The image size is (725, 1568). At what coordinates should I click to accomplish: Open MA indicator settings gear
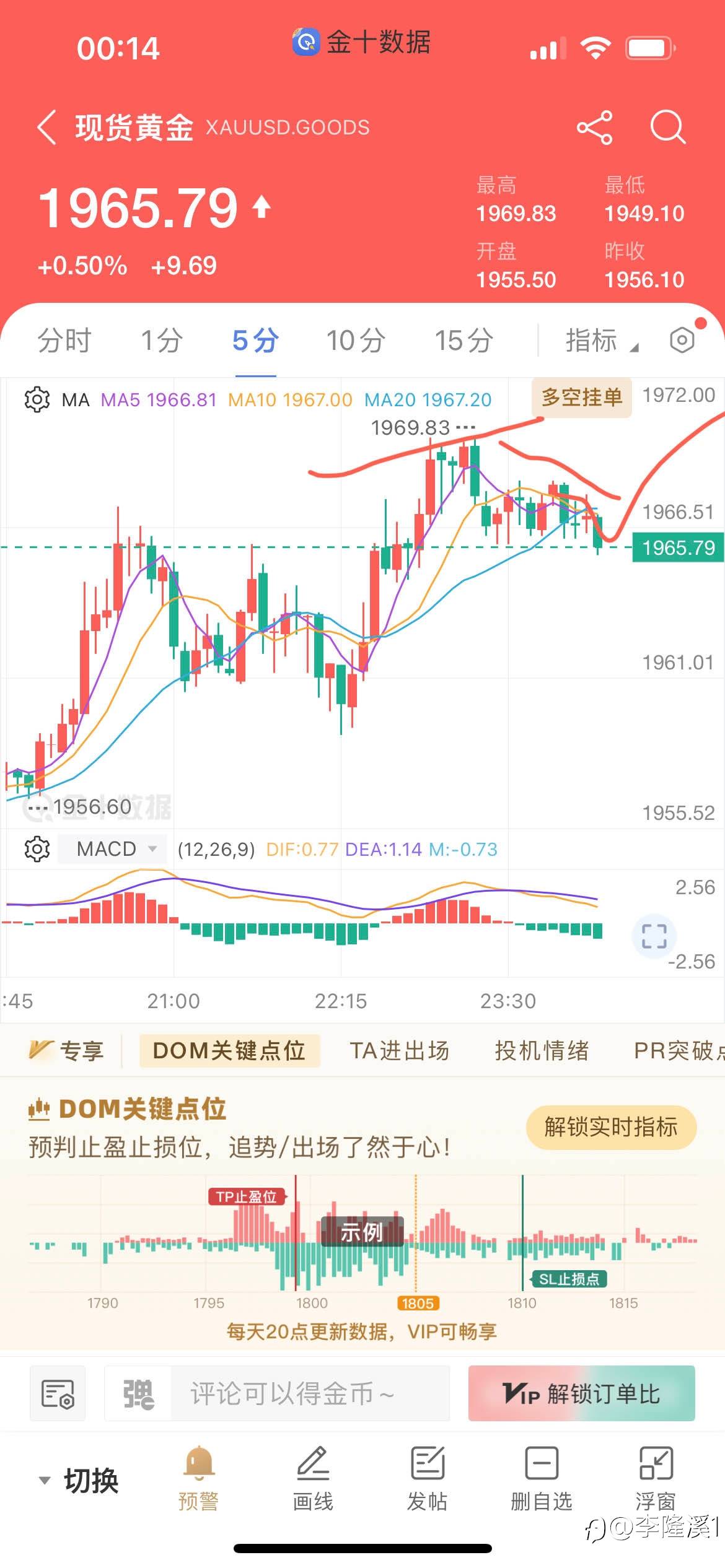coord(37,399)
